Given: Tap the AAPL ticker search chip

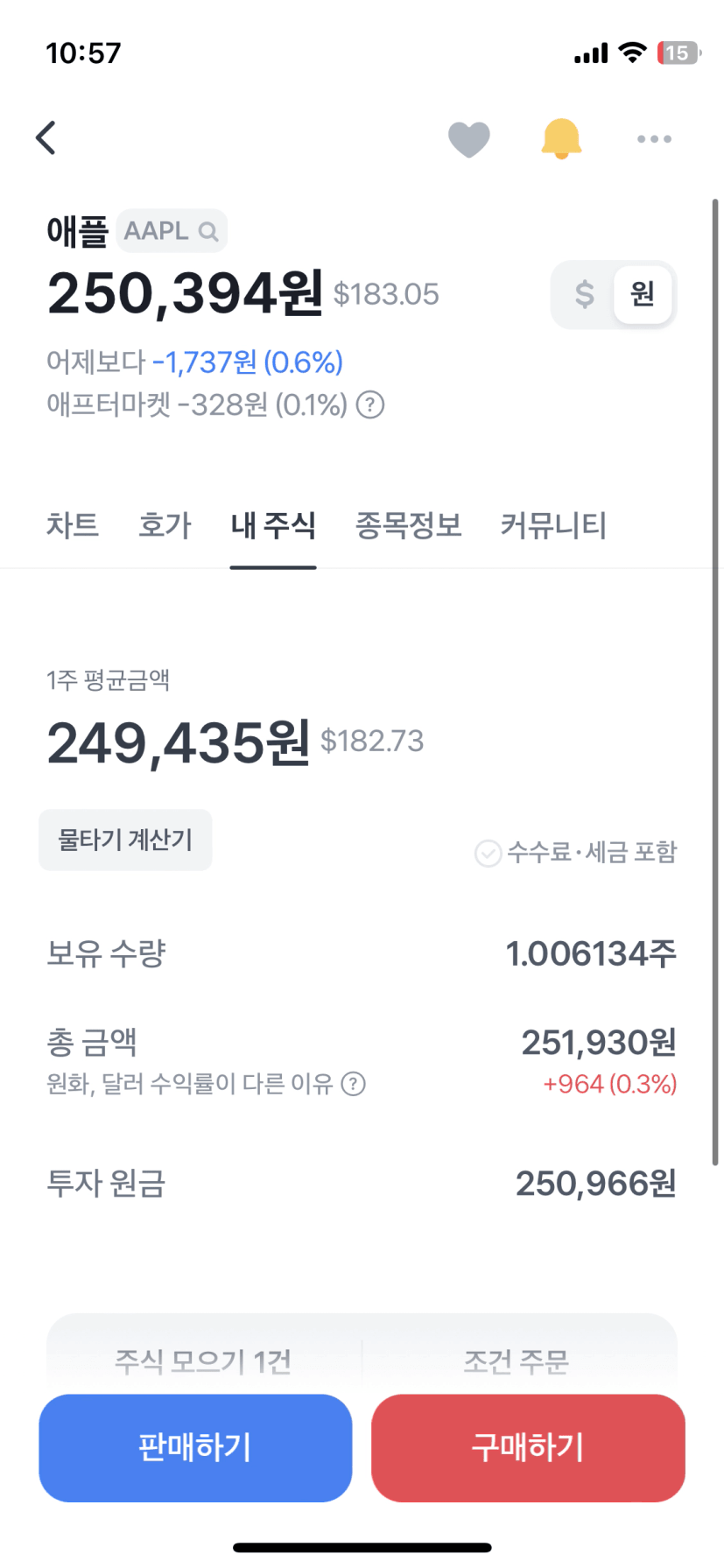Looking at the screenshot, I should tap(172, 231).
